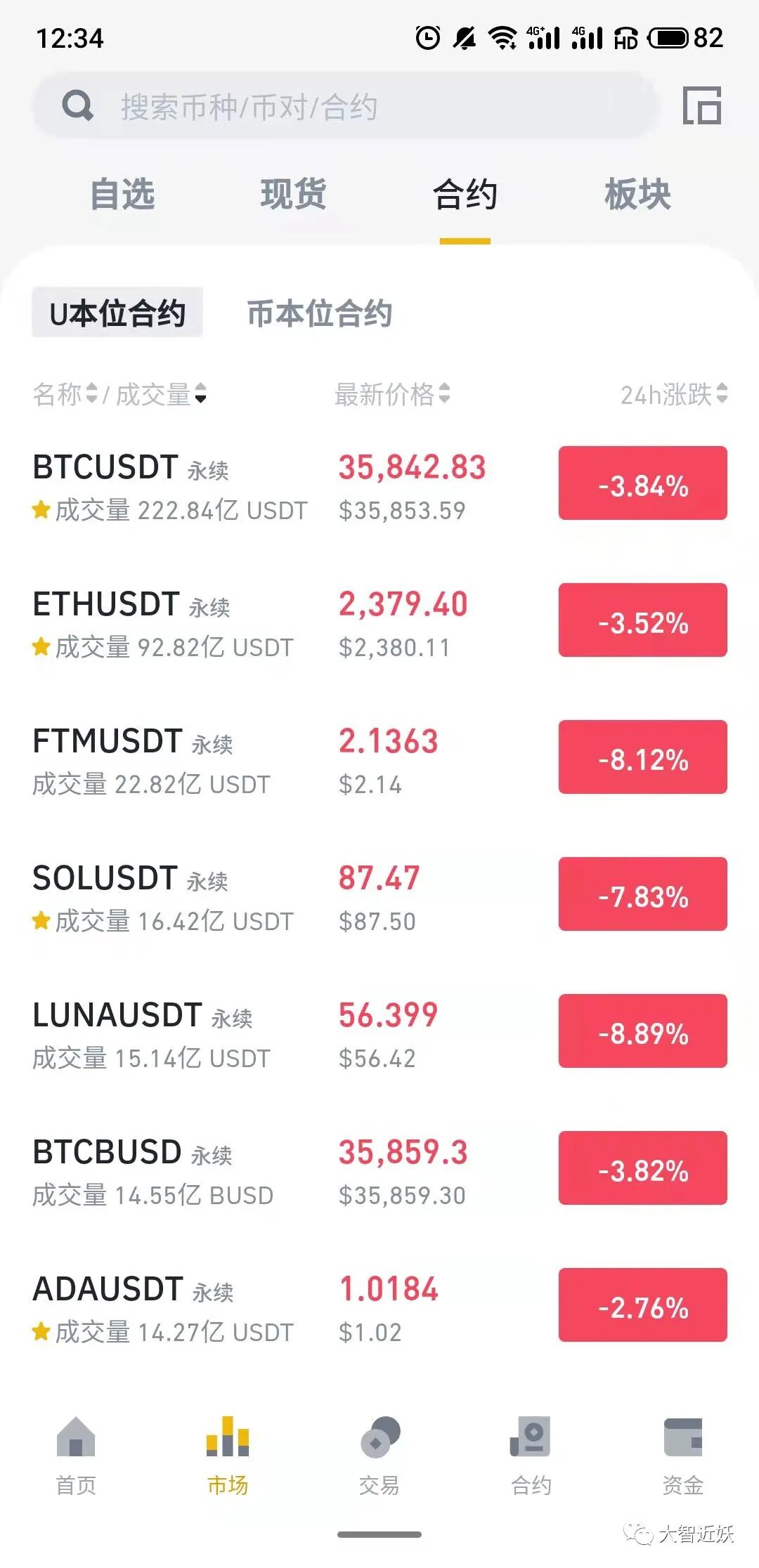Select the 币本位合约 segment

click(320, 313)
